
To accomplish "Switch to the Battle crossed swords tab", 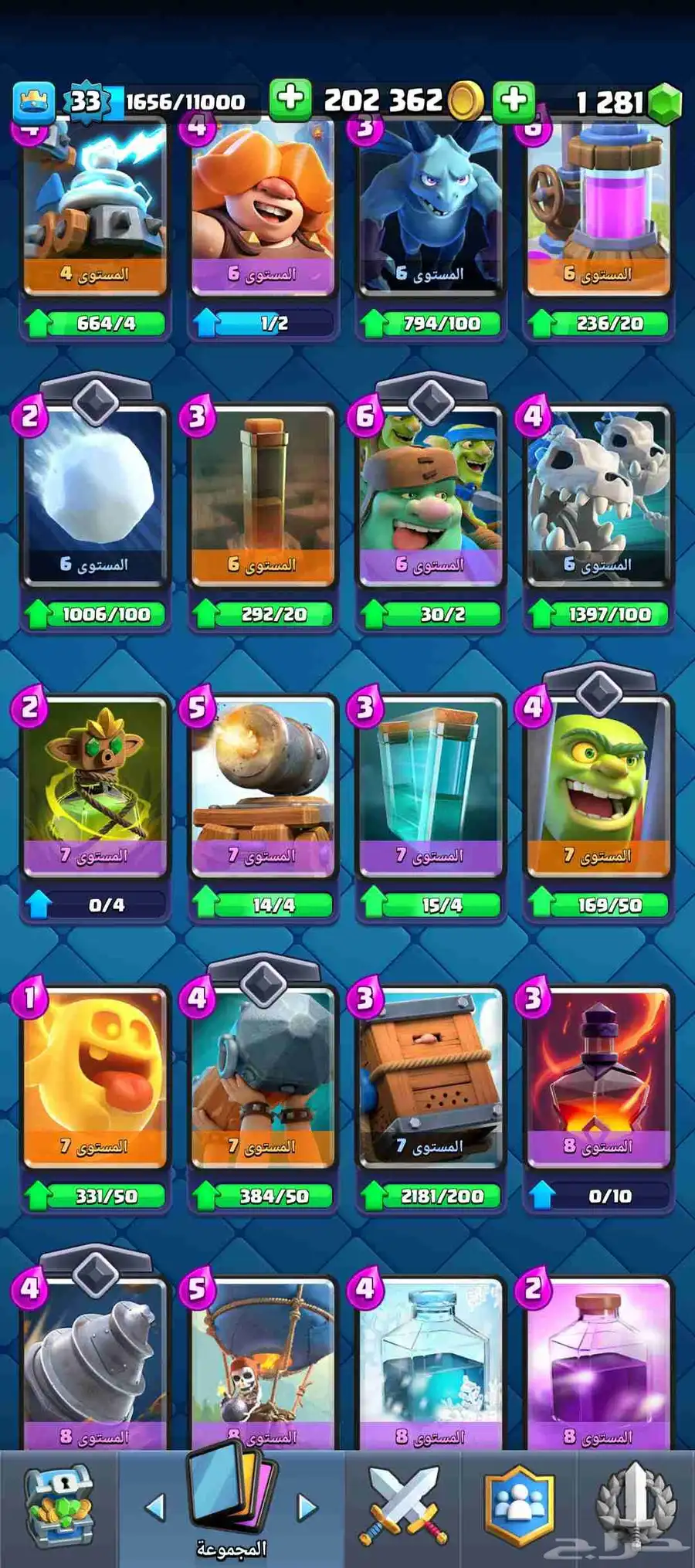I will 402,1506.
